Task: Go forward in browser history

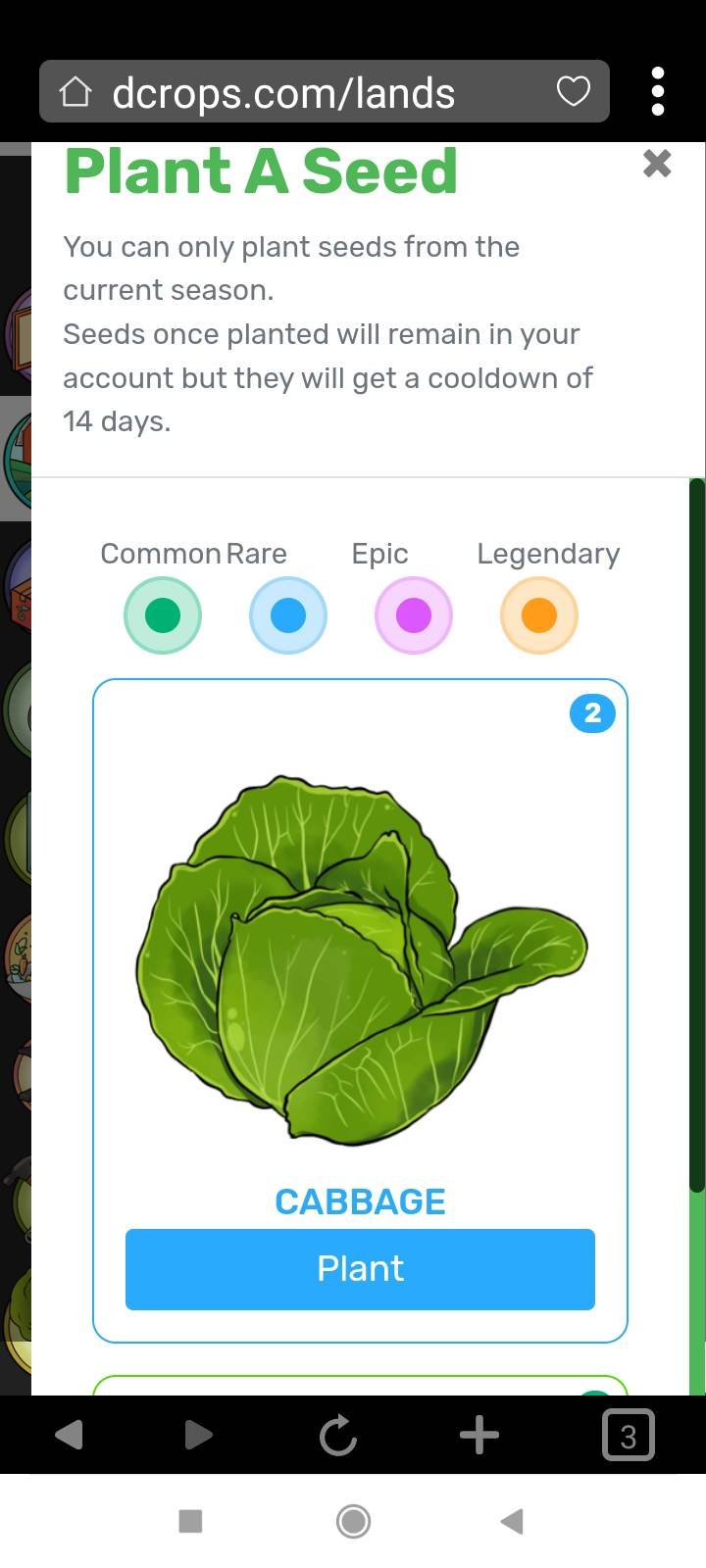Action: 198,1436
